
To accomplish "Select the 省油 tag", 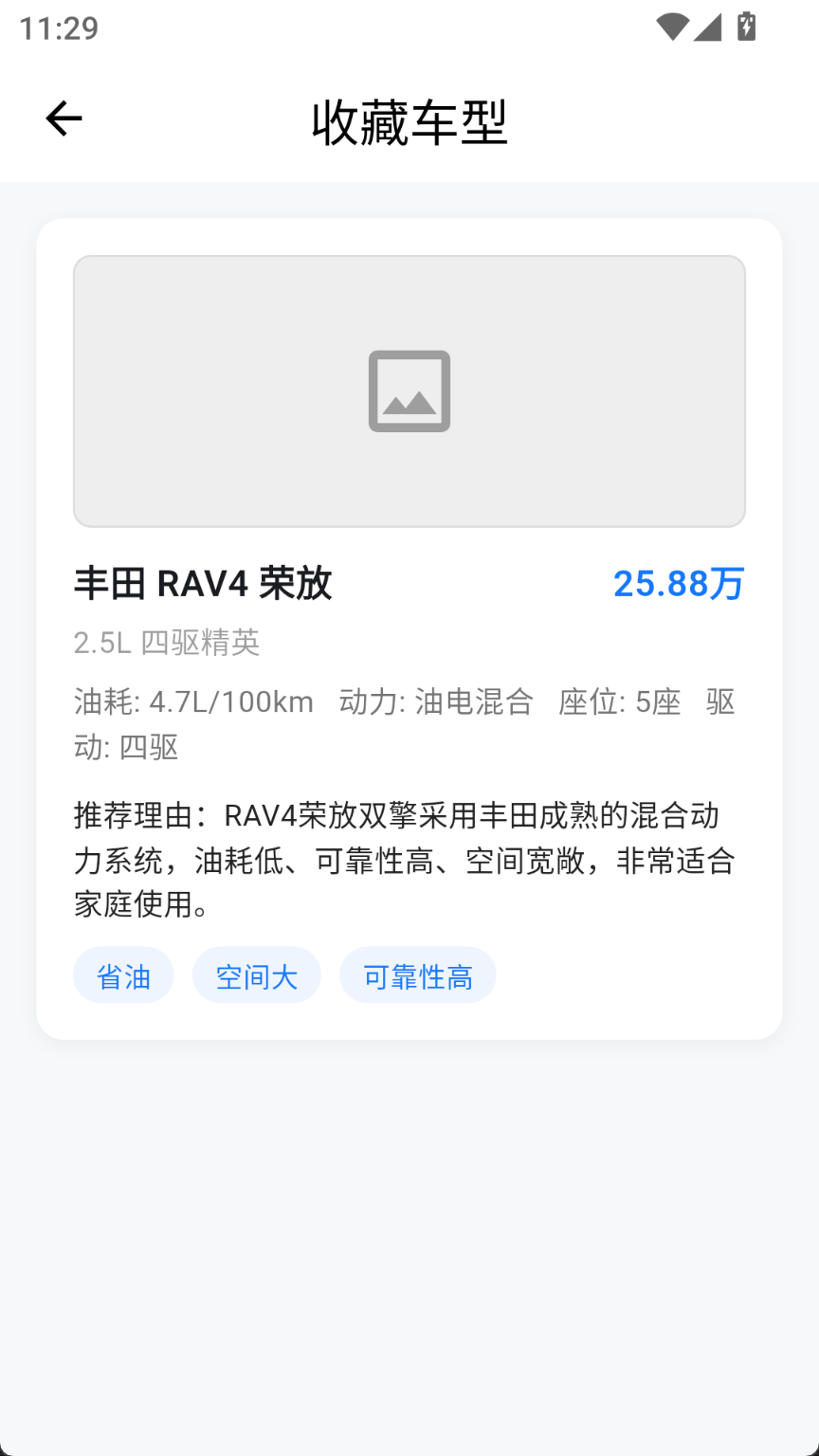I will (123, 974).
